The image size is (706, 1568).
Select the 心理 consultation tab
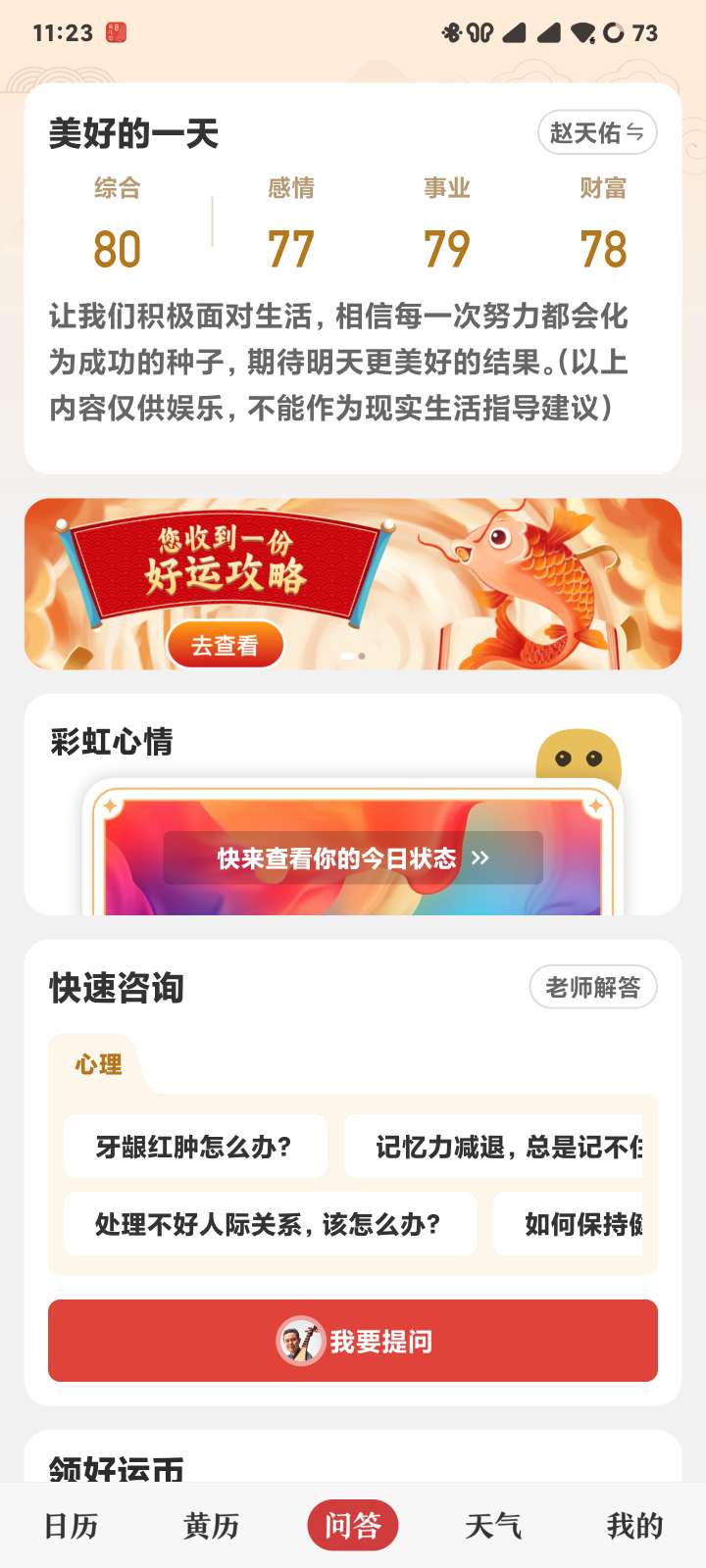[98, 1064]
